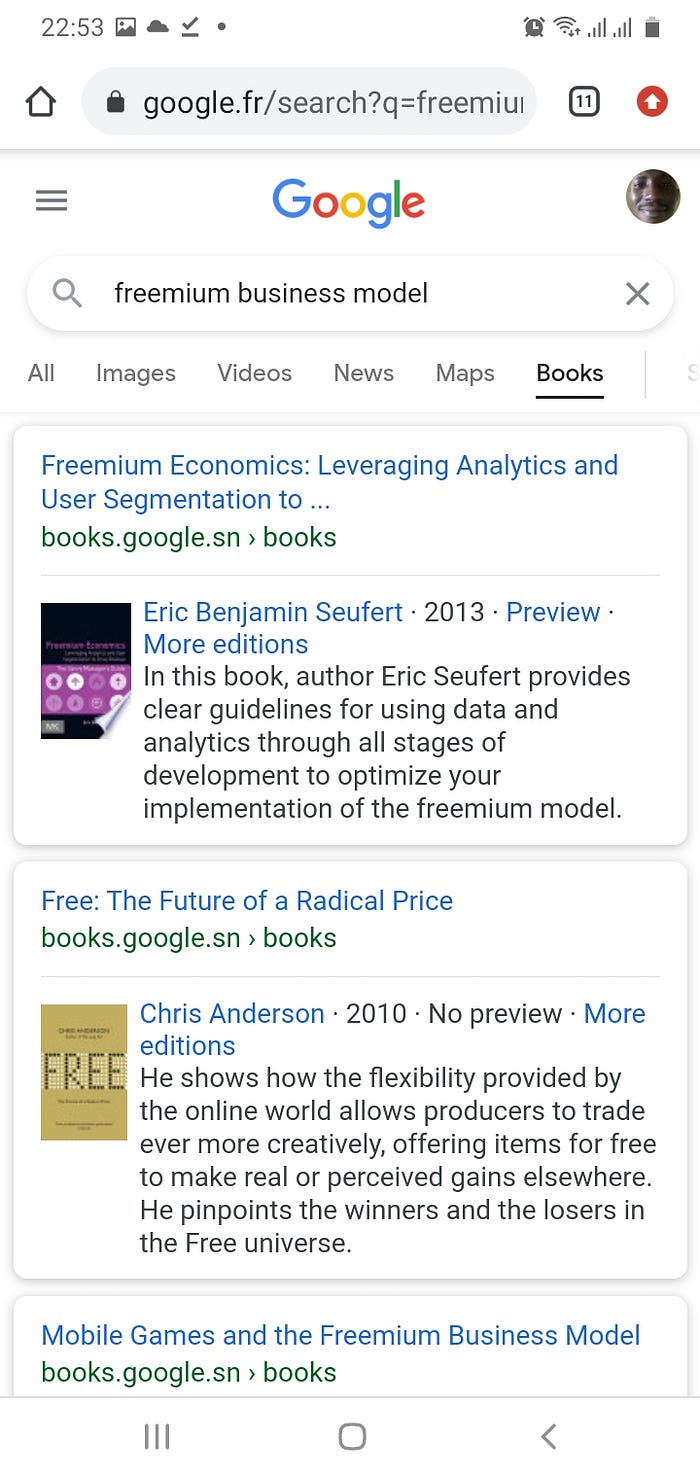
Task: View books by Chris Anderson
Action: [x=232, y=1013]
